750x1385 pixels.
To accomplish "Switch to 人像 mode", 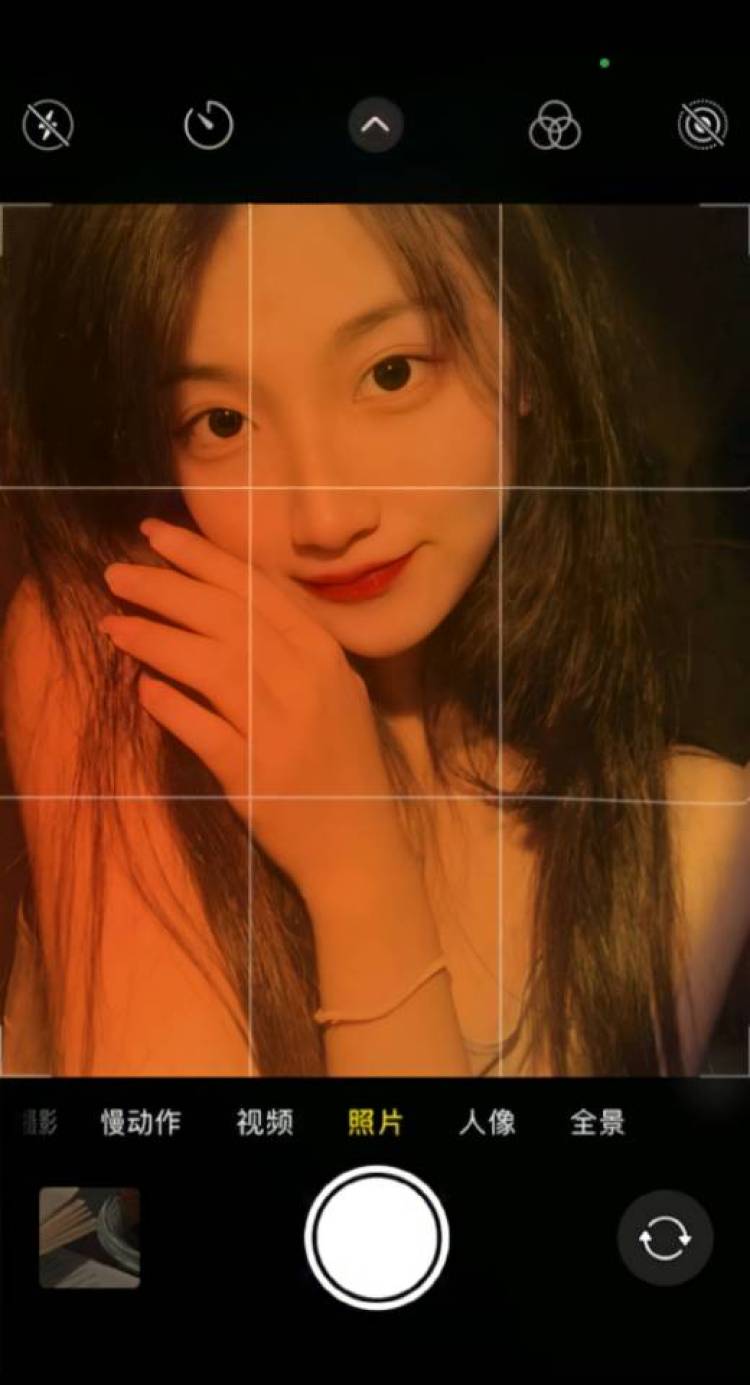I will pos(487,1122).
